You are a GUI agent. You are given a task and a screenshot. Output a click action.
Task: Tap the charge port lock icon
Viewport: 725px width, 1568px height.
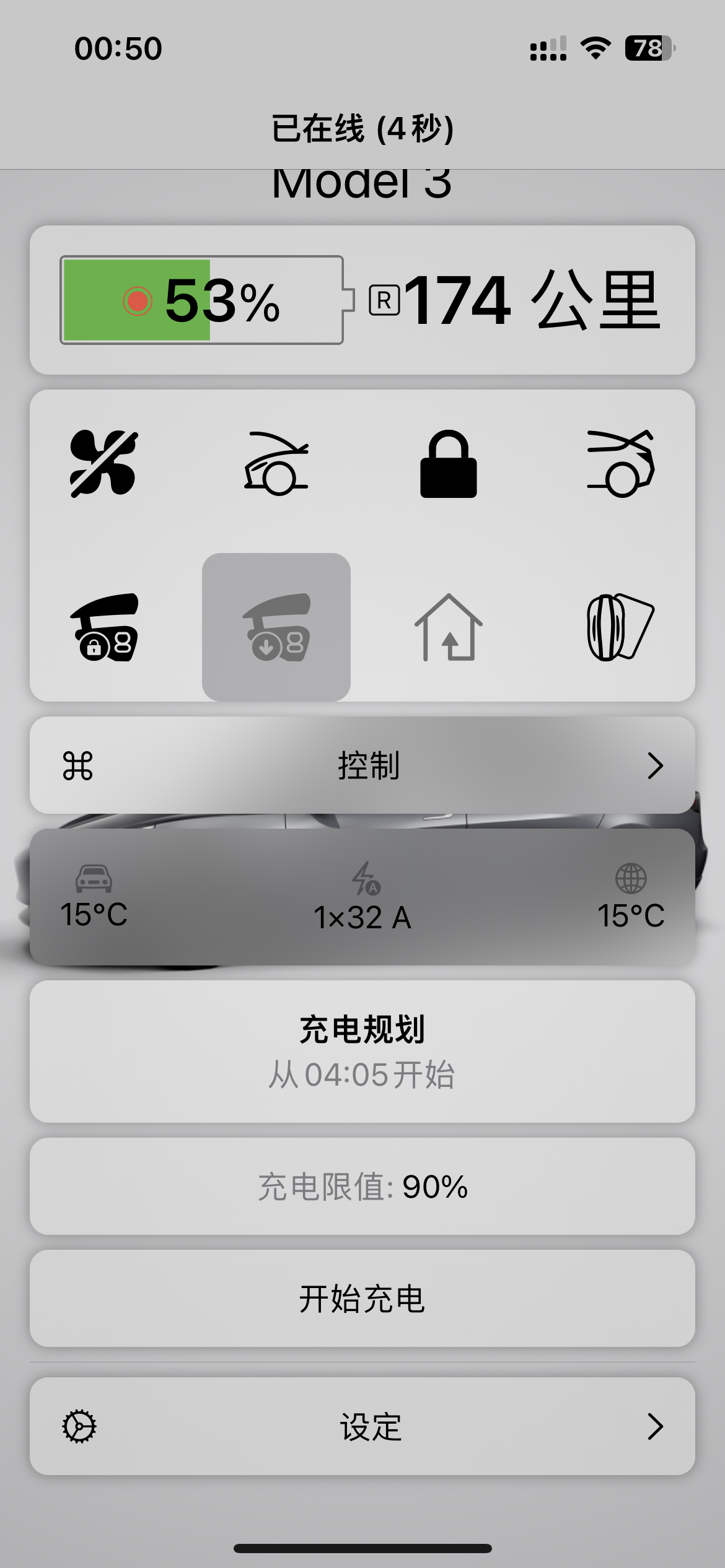coord(104,627)
